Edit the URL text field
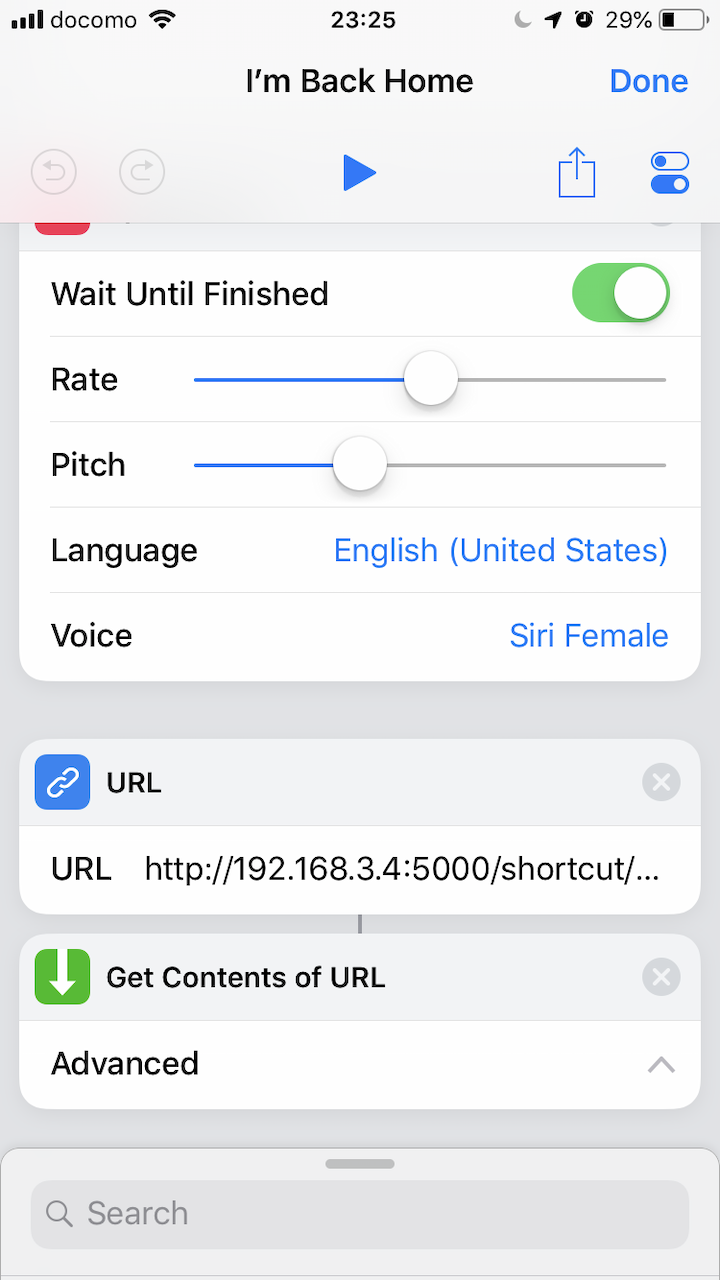 402,869
